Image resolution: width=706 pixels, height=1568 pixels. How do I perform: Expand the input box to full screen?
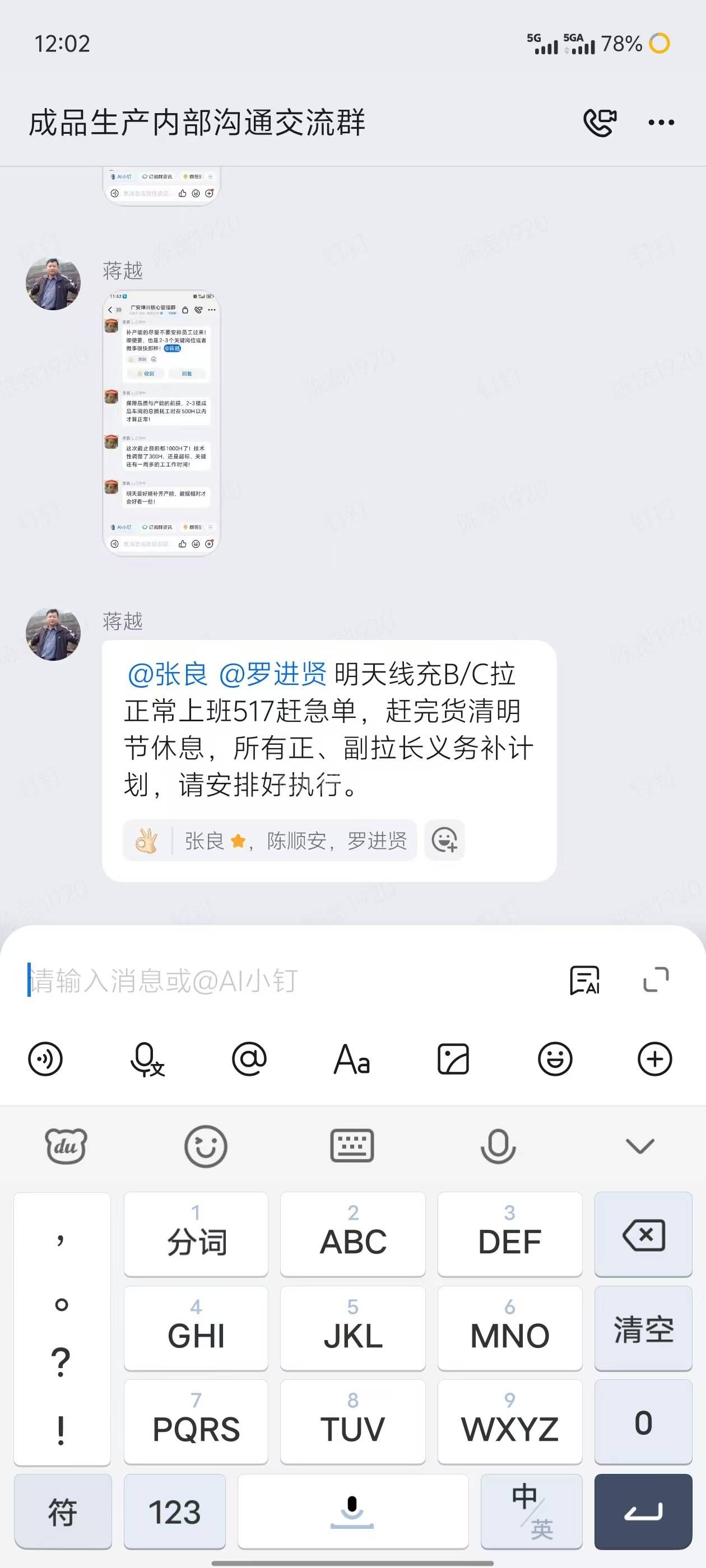(656, 980)
